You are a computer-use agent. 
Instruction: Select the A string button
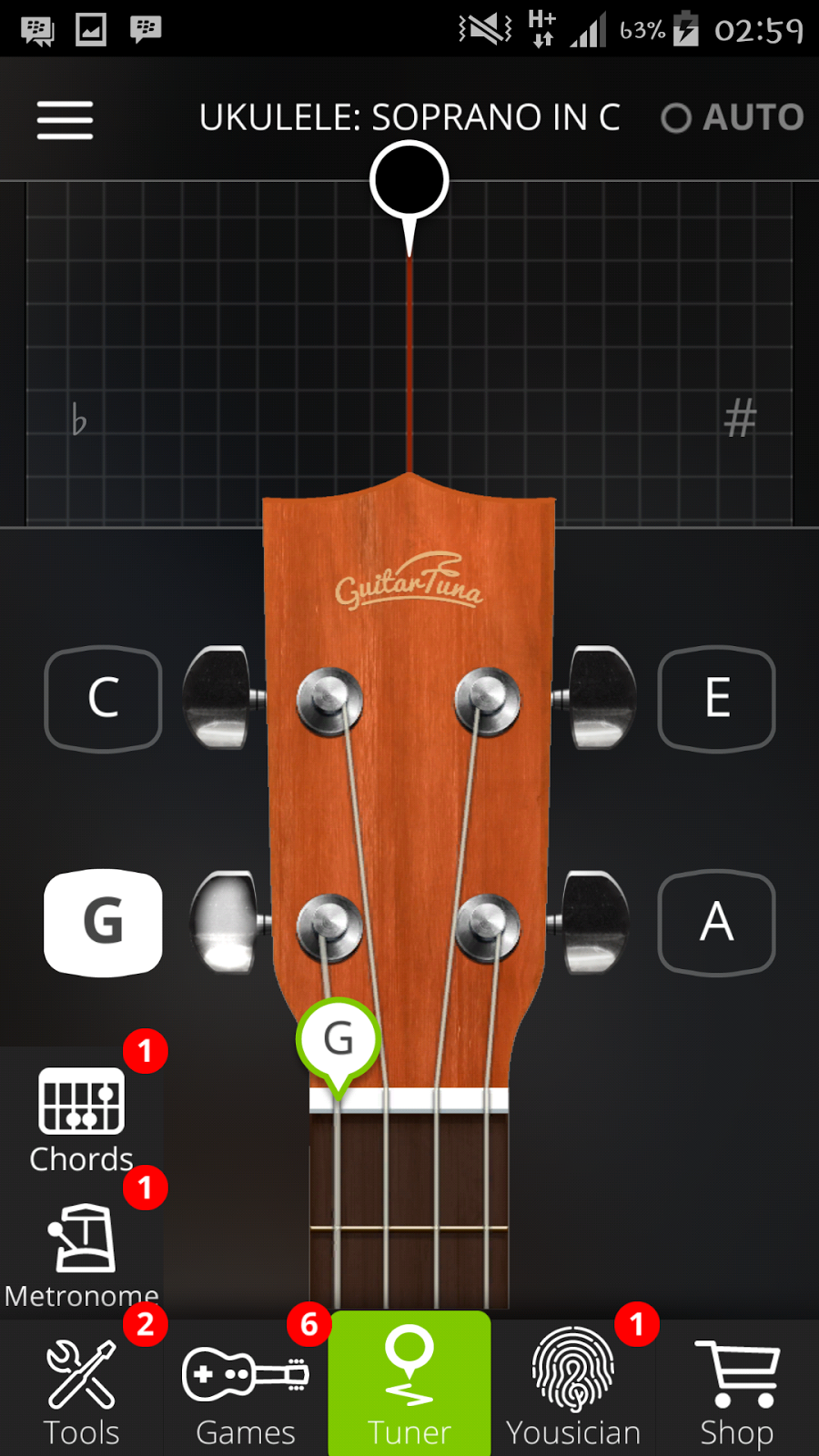[717, 922]
